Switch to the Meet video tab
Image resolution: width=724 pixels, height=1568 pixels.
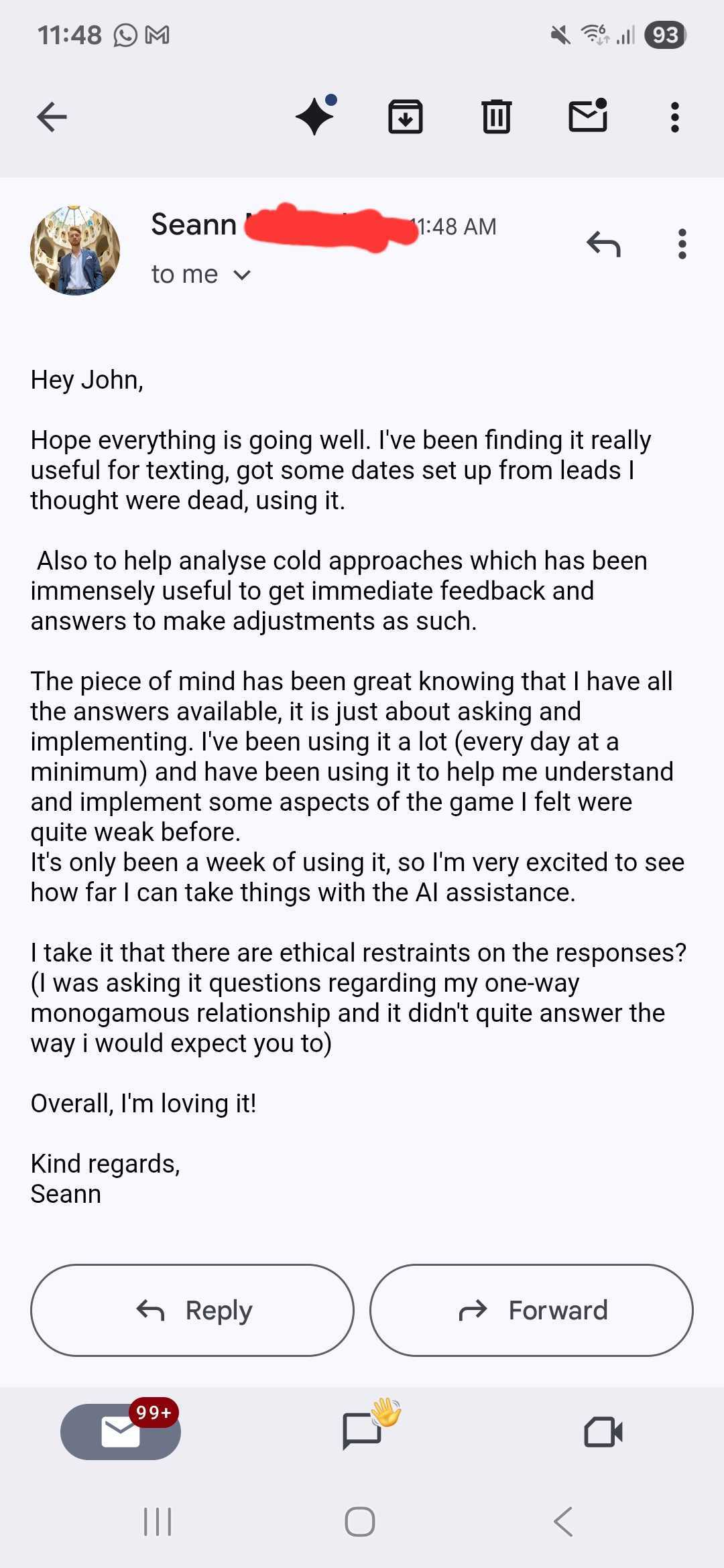click(603, 1432)
